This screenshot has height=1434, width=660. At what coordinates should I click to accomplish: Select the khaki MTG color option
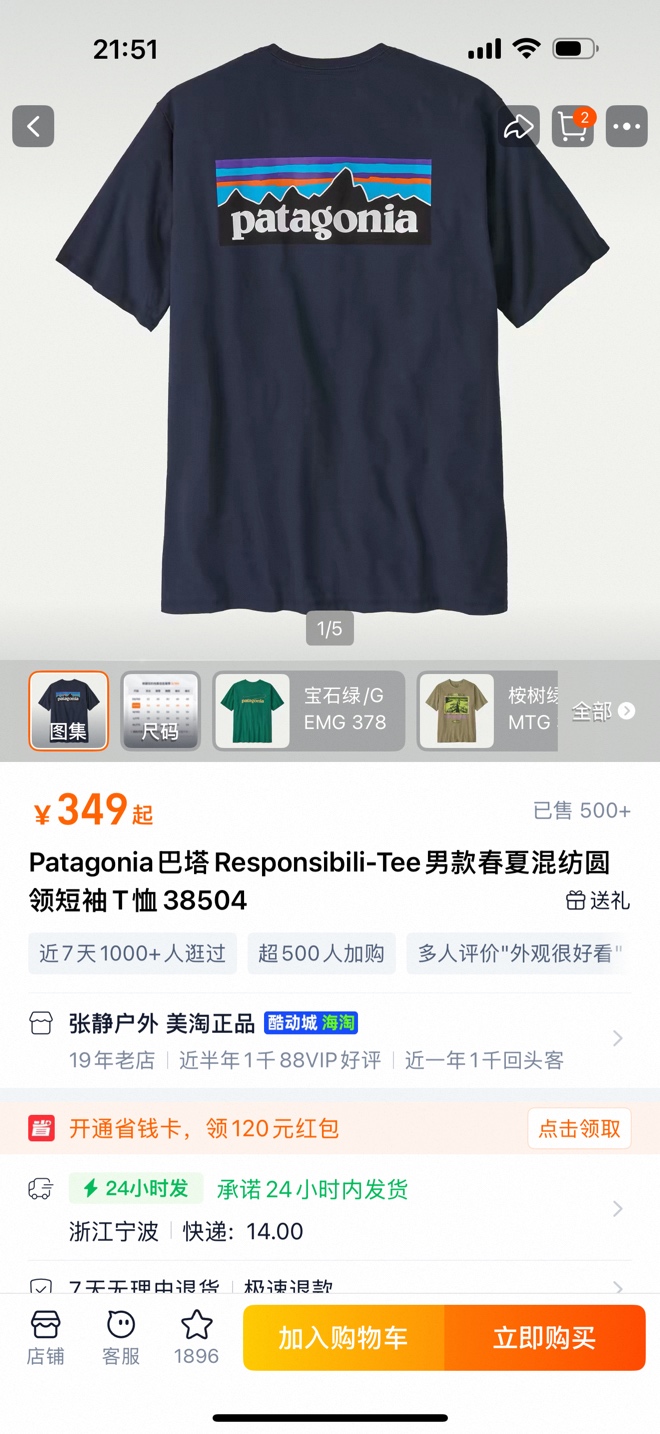pos(487,710)
